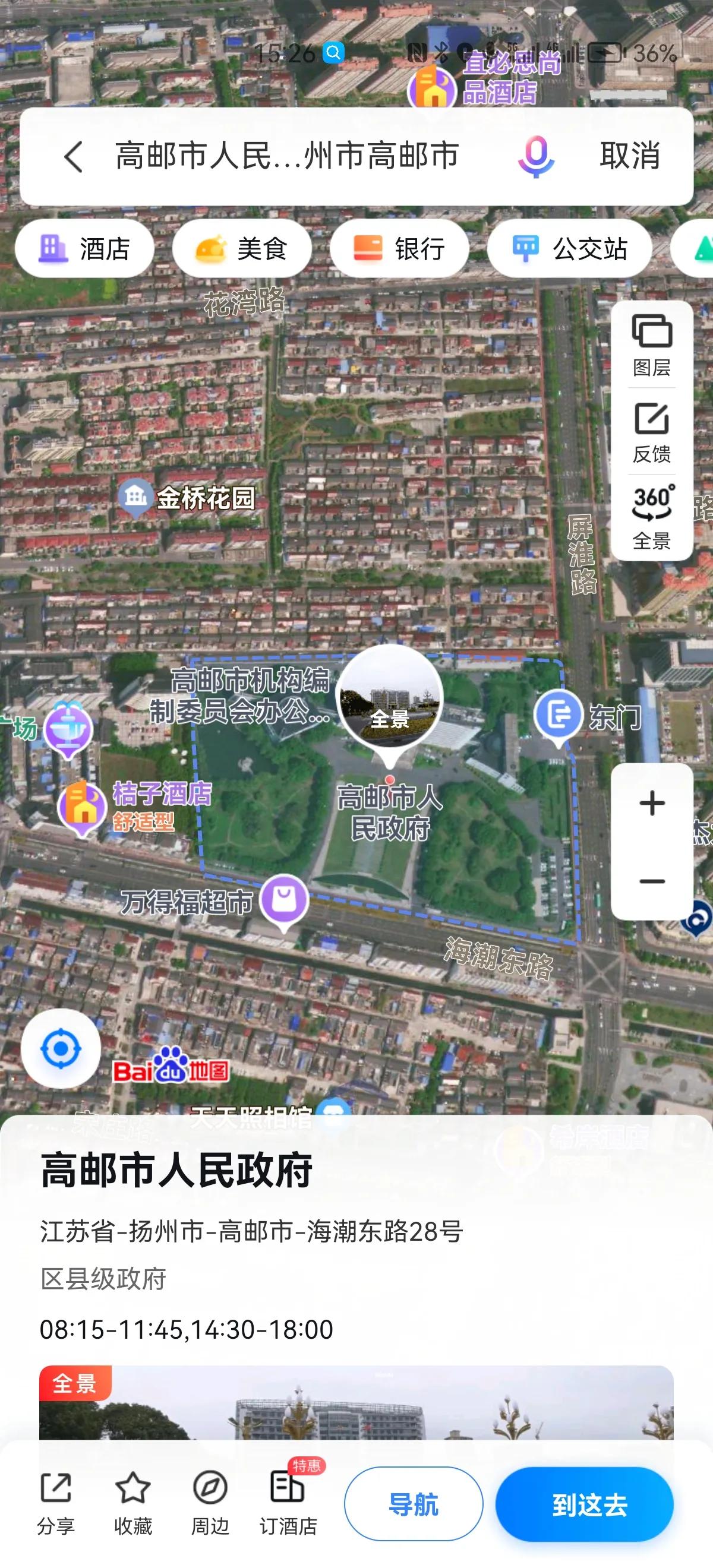
Task: Open the 图层 layers panel
Action: click(x=651, y=345)
